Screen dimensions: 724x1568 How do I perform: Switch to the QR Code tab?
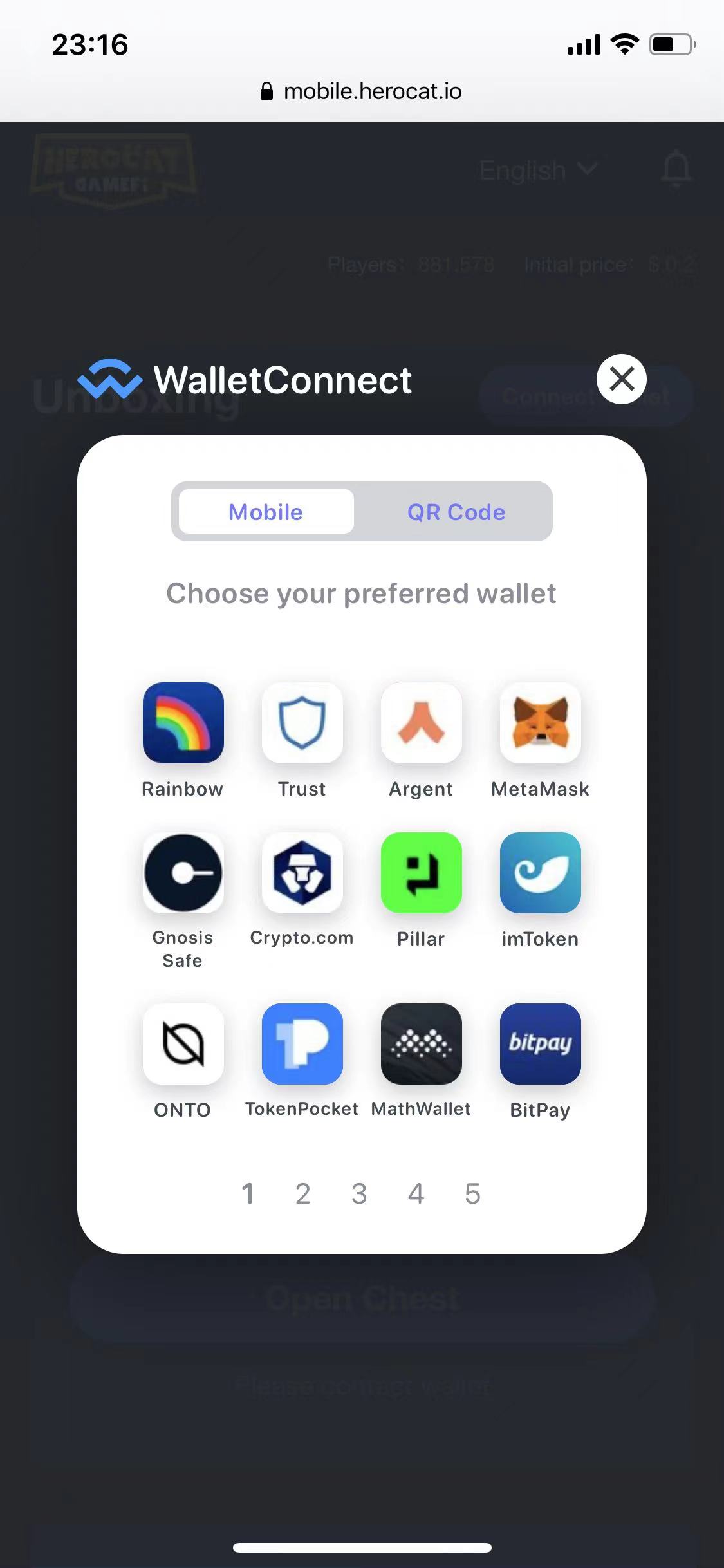tap(456, 512)
